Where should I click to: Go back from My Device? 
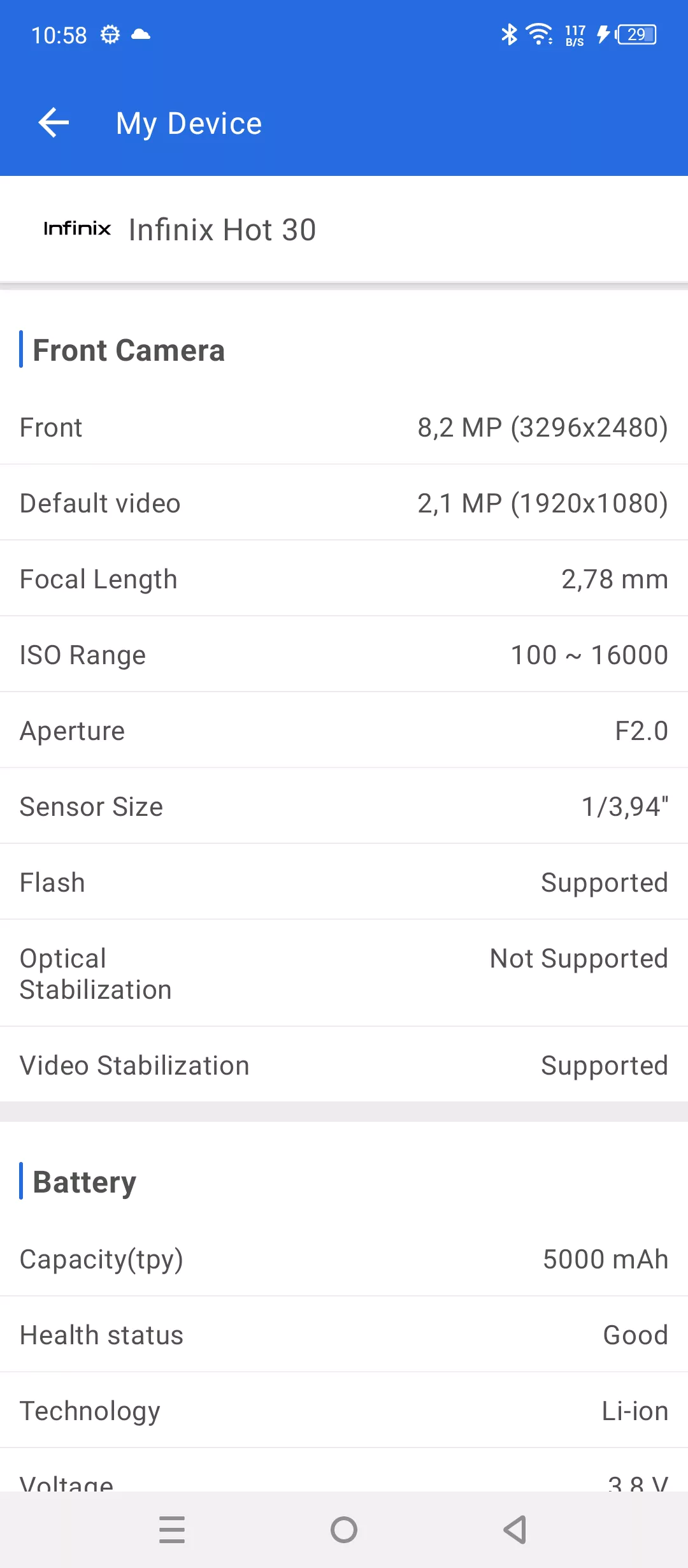point(54,122)
